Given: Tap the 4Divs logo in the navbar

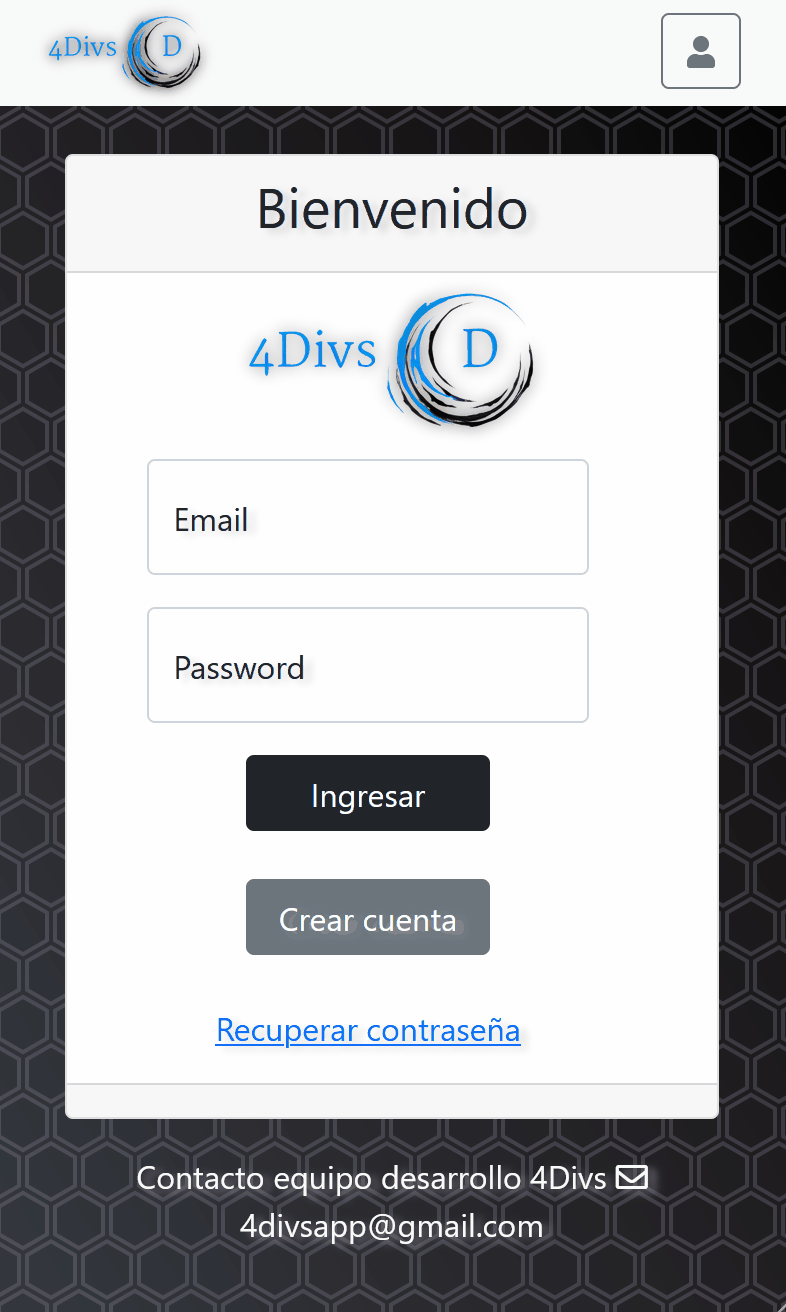Looking at the screenshot, I should click(x=125, y=51).
